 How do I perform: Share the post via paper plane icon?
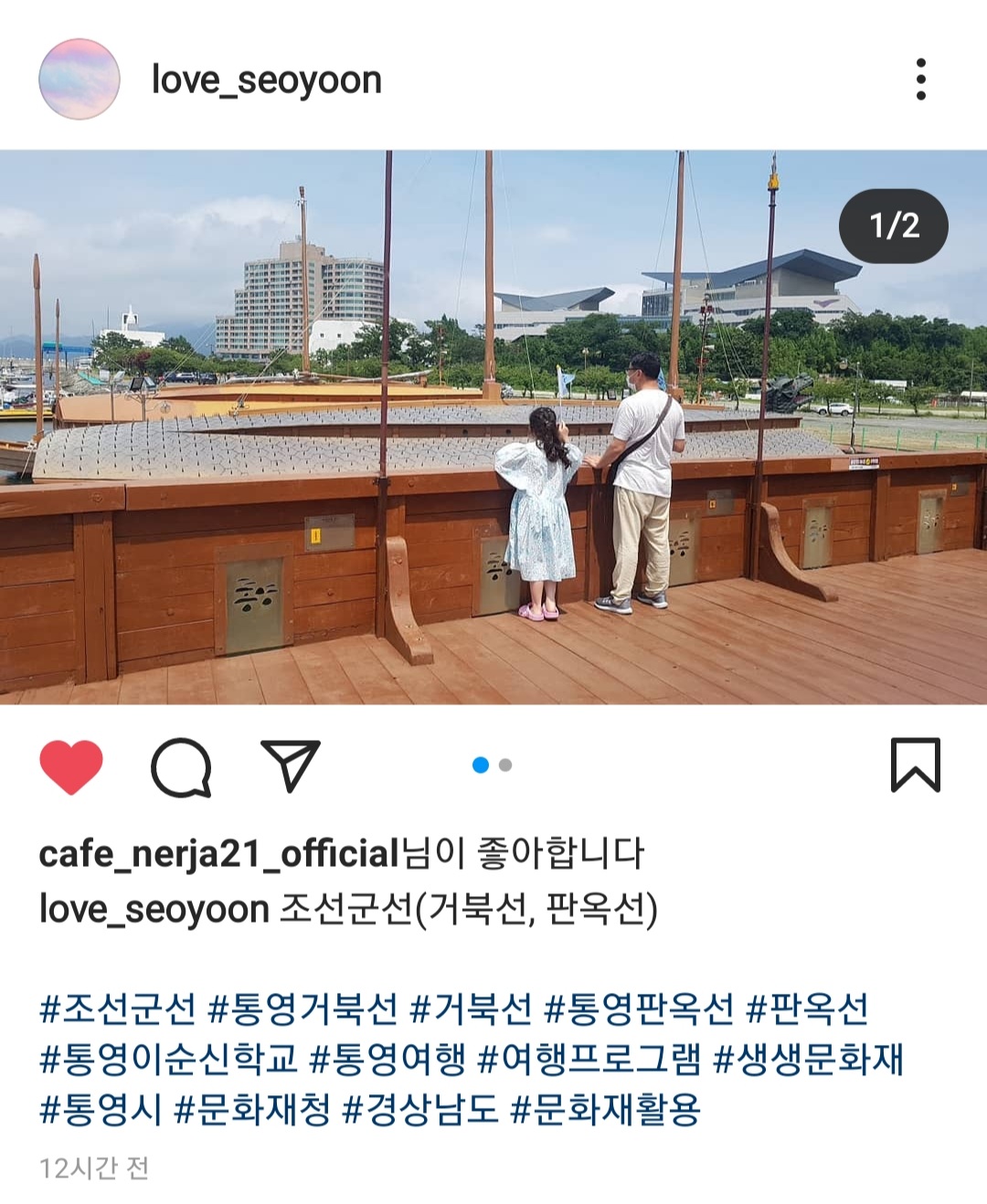click(x=291, y=766)
